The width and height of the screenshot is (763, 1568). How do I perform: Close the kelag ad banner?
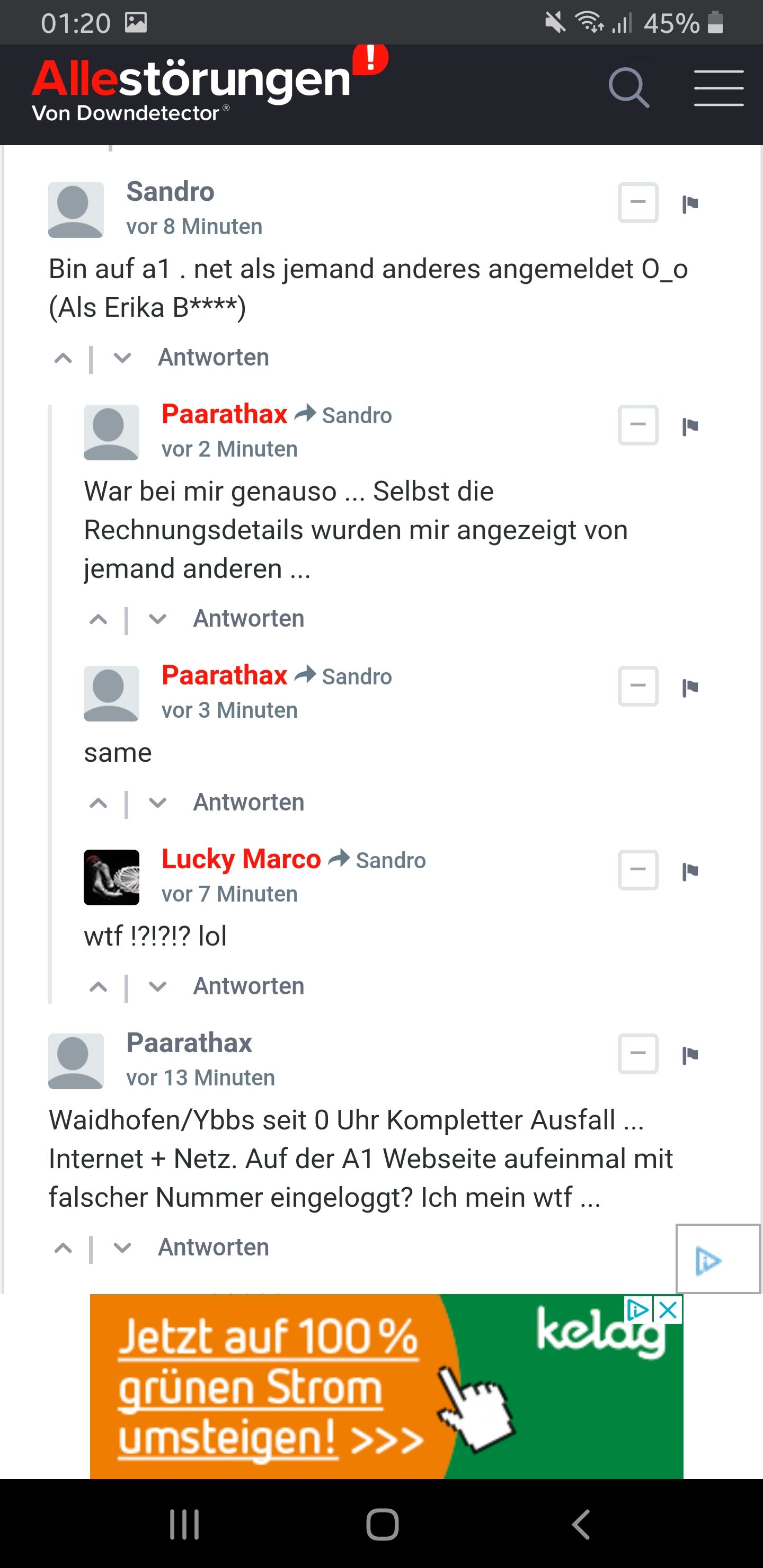tap(668, 1310)
